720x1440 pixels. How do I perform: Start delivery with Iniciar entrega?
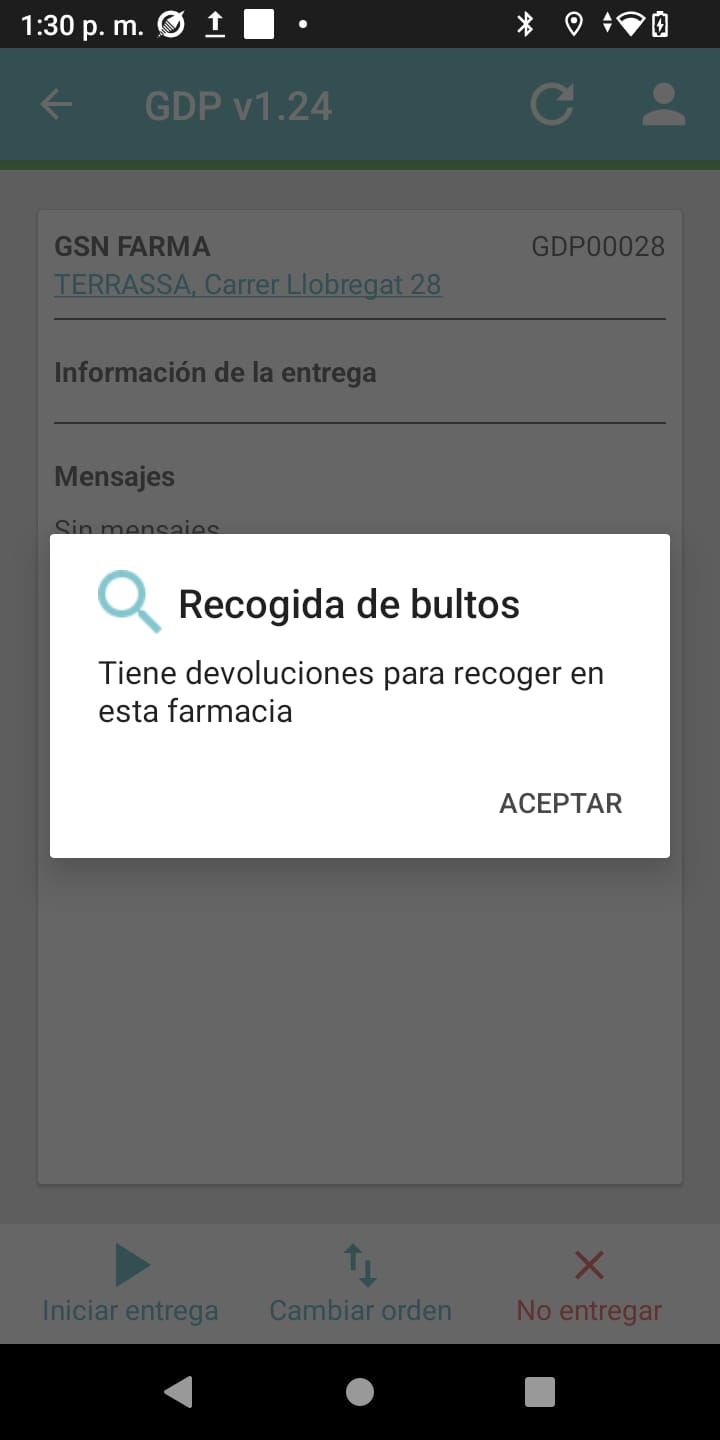(130, 1285)
